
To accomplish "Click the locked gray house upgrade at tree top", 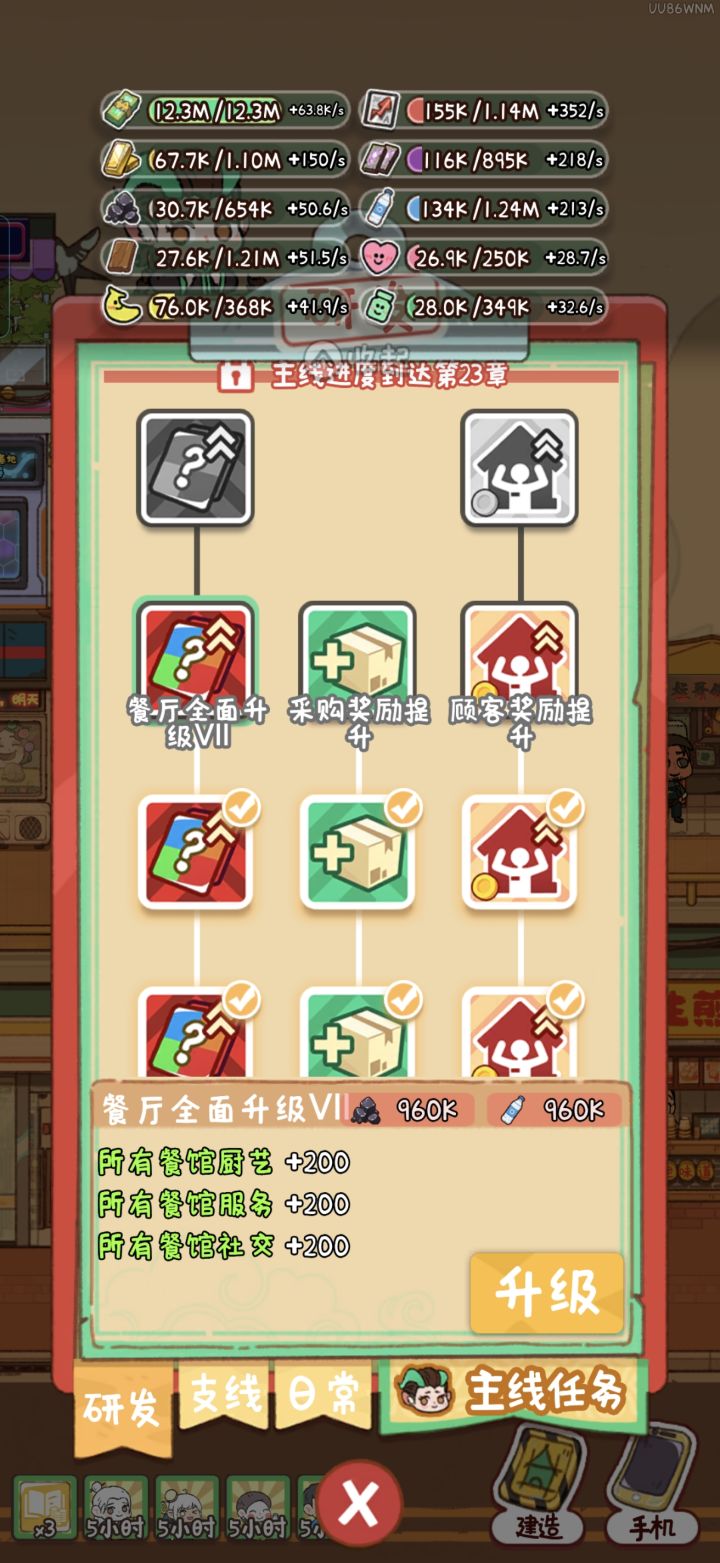I will pyautogui.click(x=518, y=468).
